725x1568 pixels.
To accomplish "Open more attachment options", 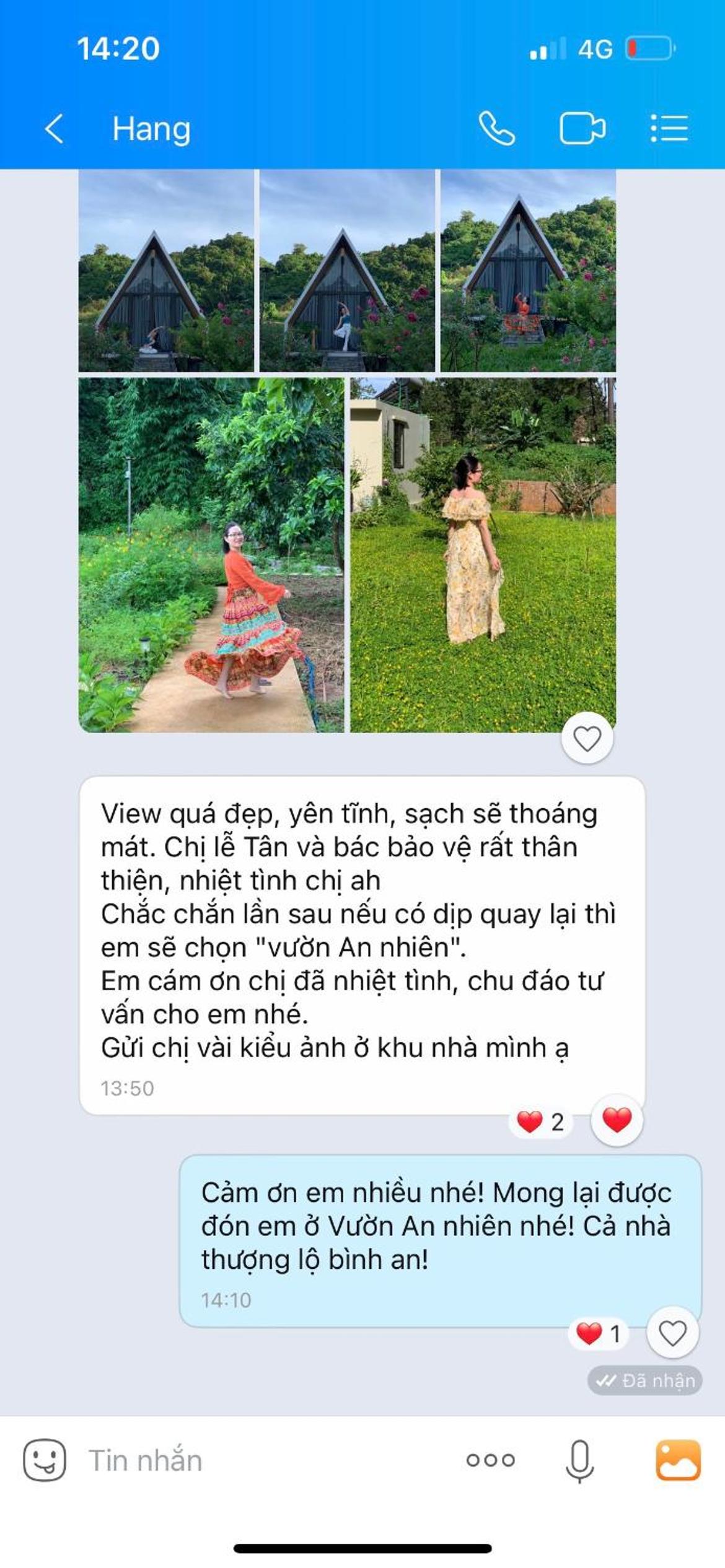I will (490, 1460).
